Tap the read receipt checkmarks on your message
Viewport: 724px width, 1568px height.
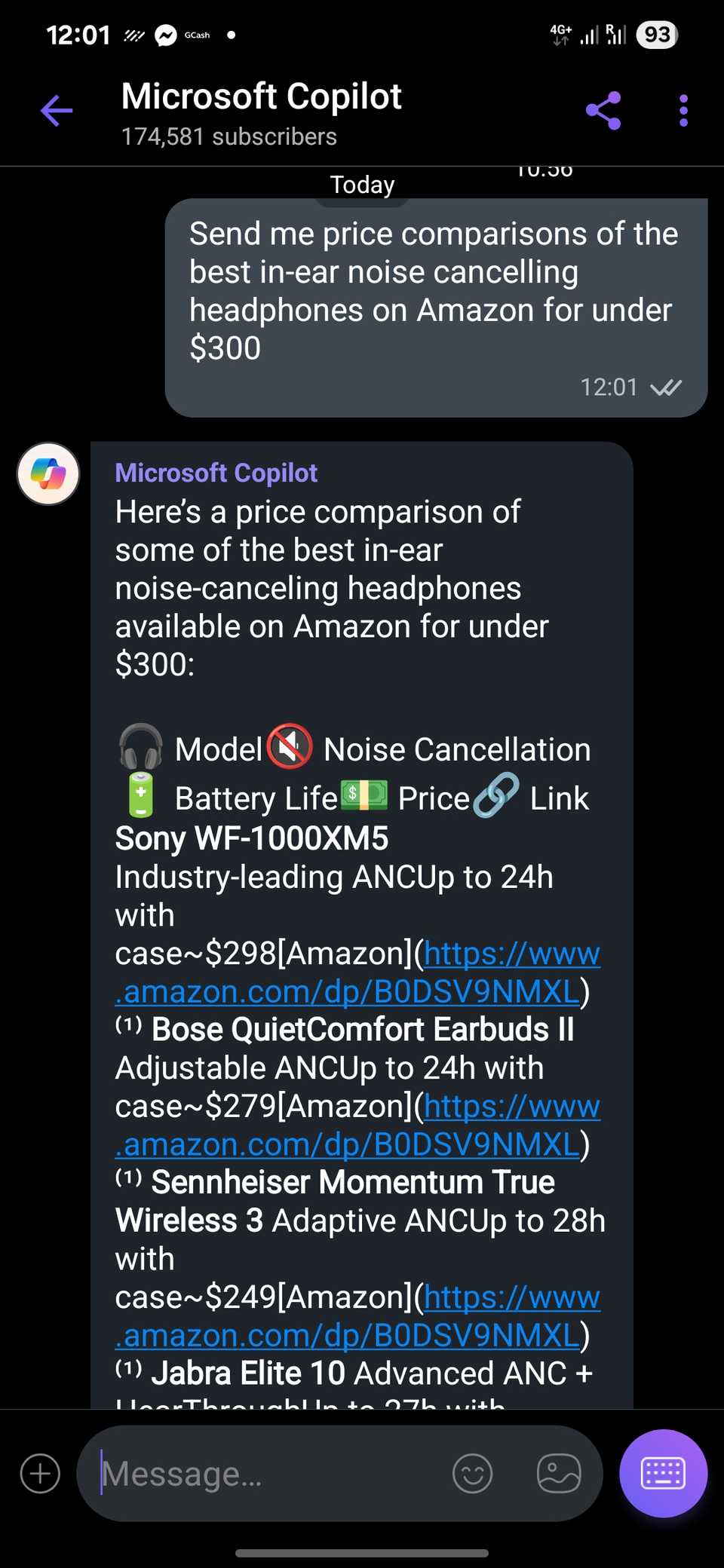(x=667, y=387)
